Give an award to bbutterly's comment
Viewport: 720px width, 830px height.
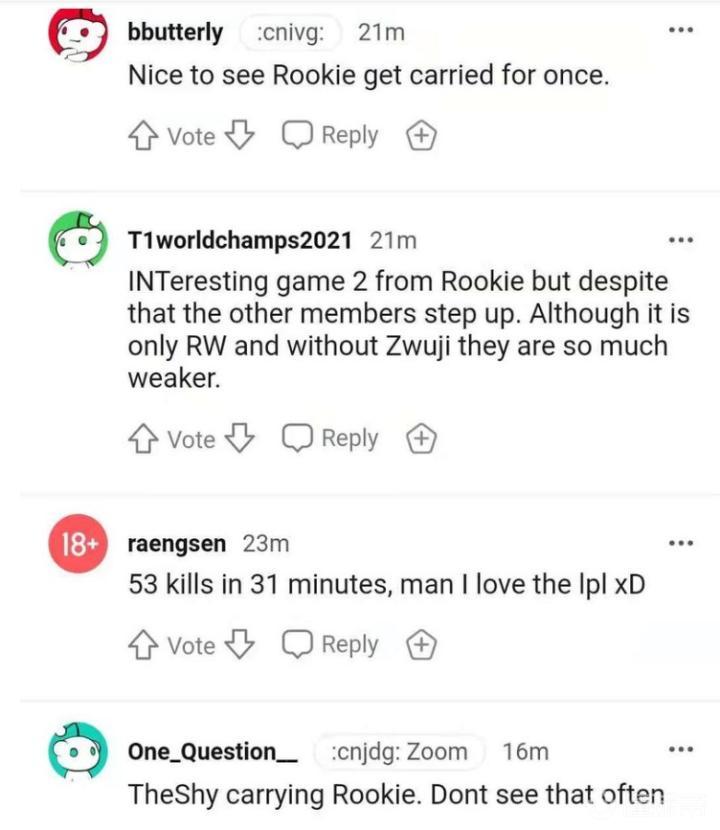tap(421, 136)
